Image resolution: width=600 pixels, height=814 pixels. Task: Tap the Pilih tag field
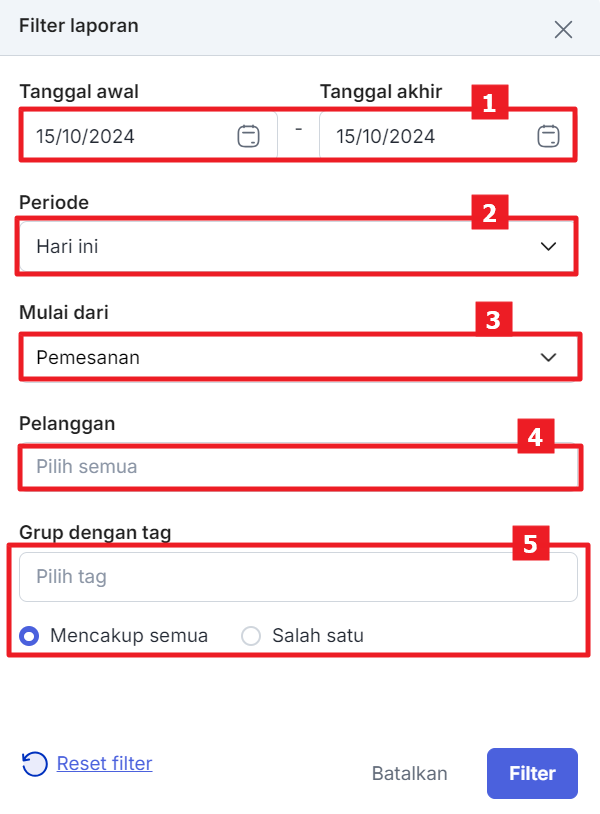[297, 577]
